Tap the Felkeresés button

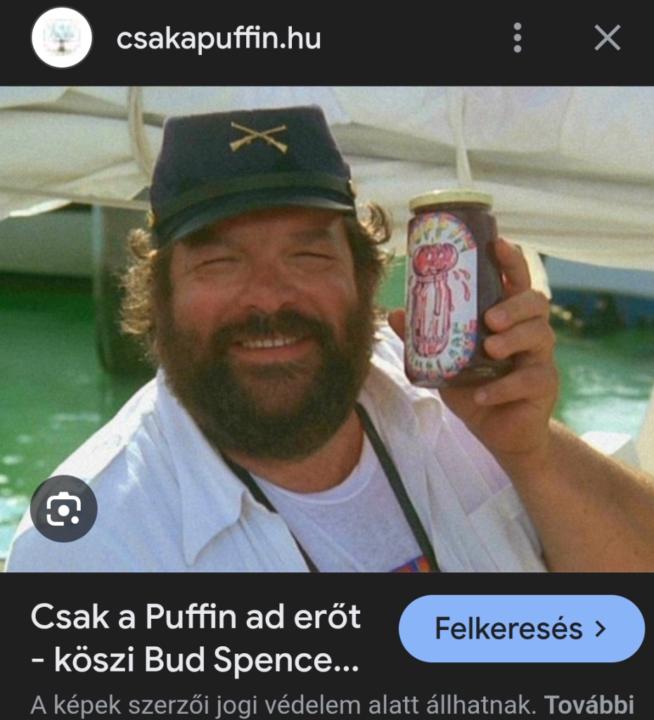521,629
